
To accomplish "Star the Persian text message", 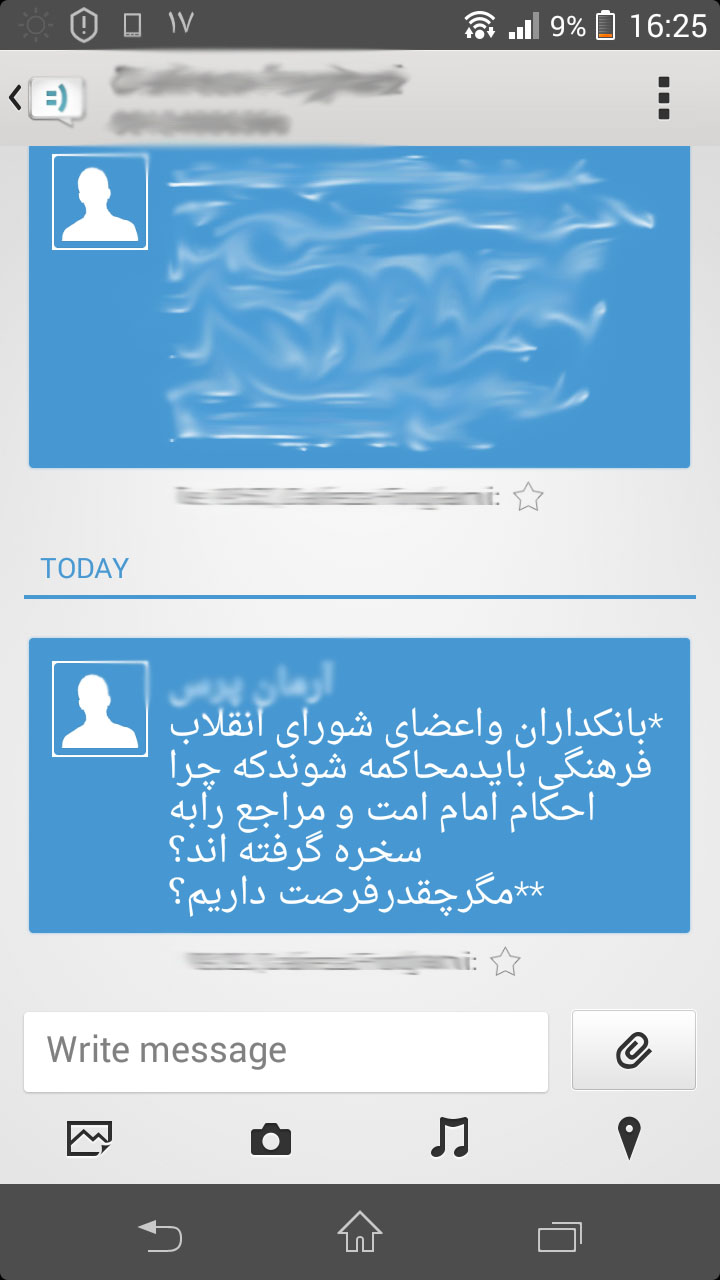I will point(506,962).
